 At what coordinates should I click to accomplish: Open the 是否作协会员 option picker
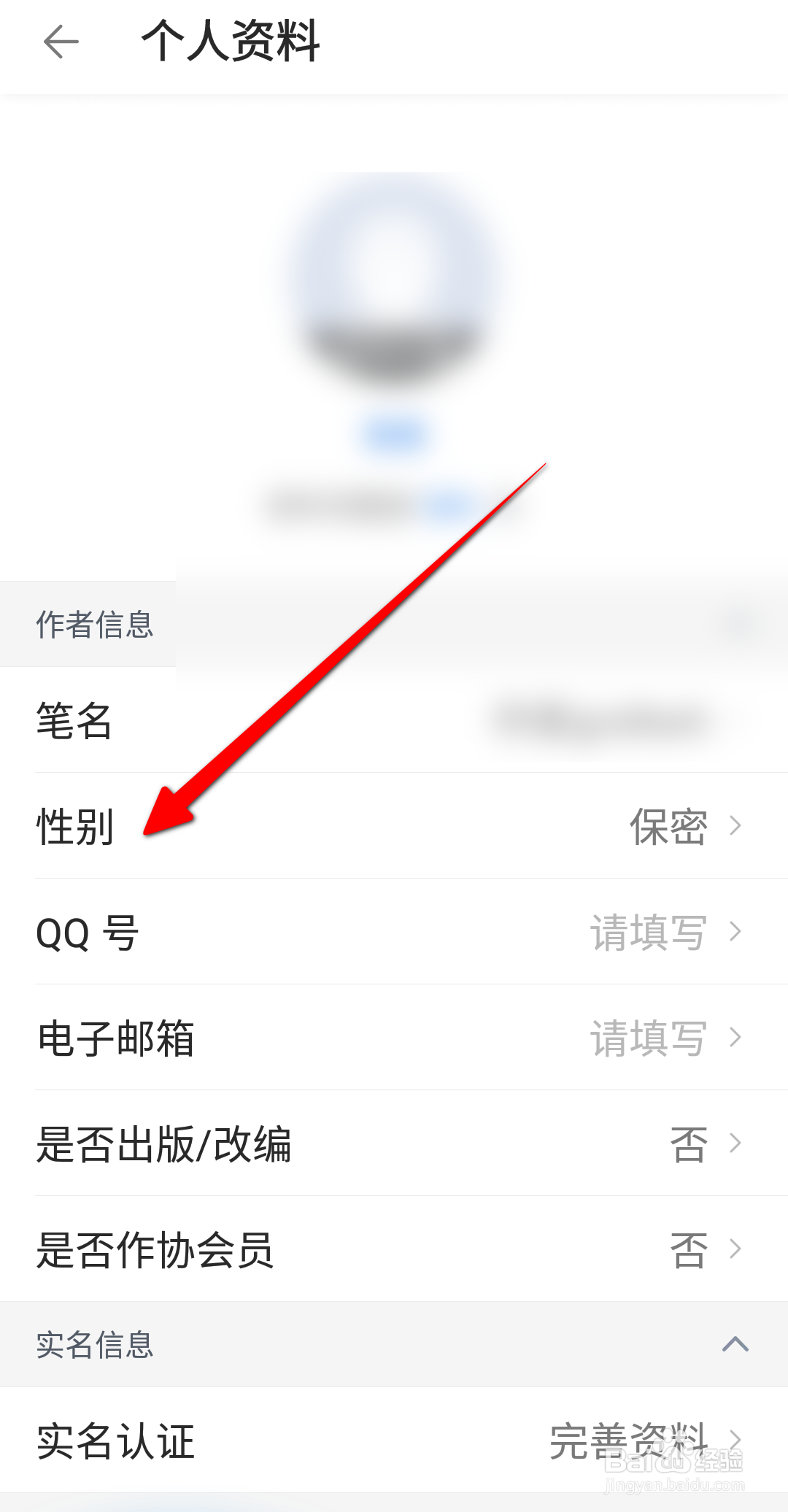click(x=687, y=1251)
